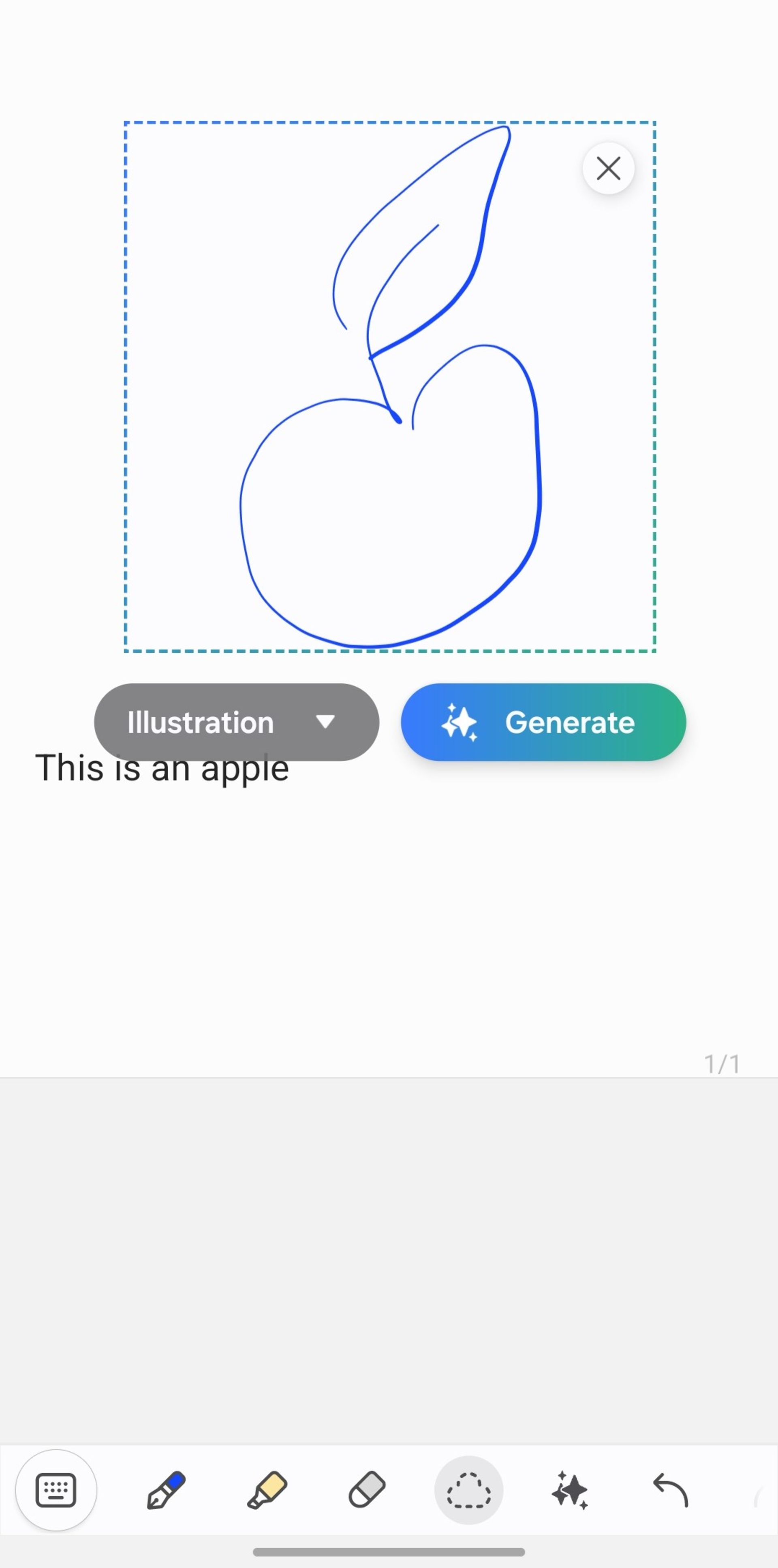This screenshot has width=778, height=1568.
Task: Undo the last action
Action: (x=670, y=1490)
